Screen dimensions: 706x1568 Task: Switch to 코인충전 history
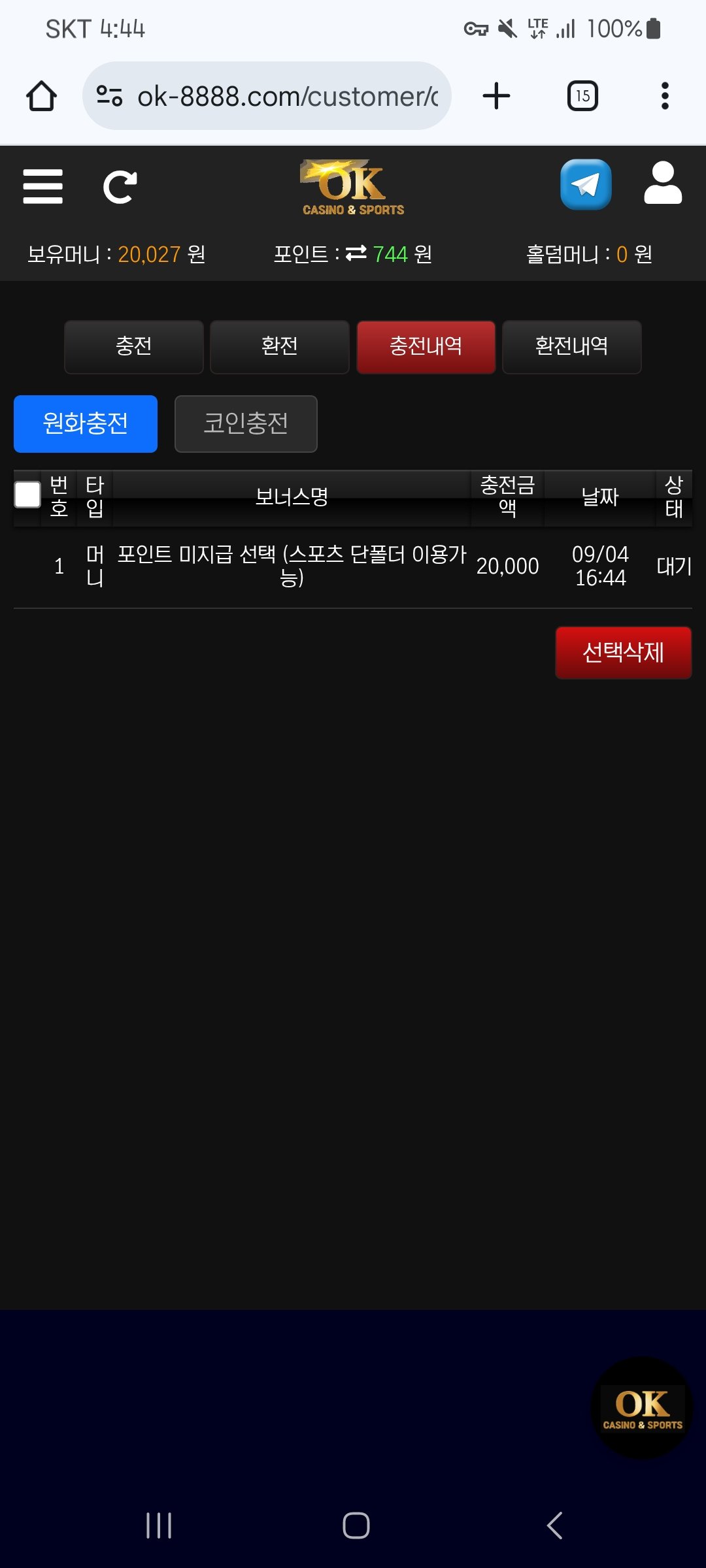[x=246, y=423]
